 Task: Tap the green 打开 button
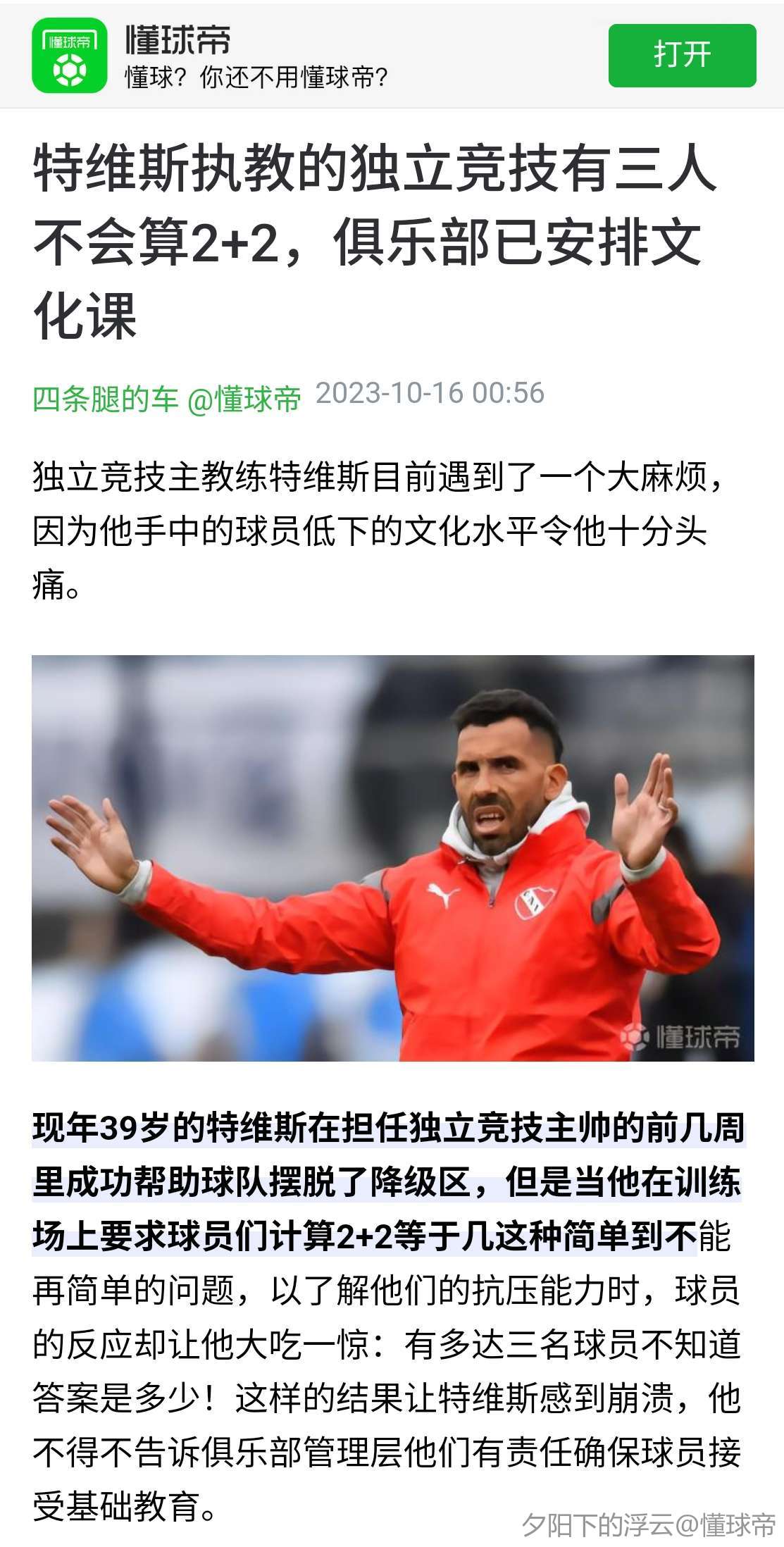pyautogui.click(x=682, y=55)
